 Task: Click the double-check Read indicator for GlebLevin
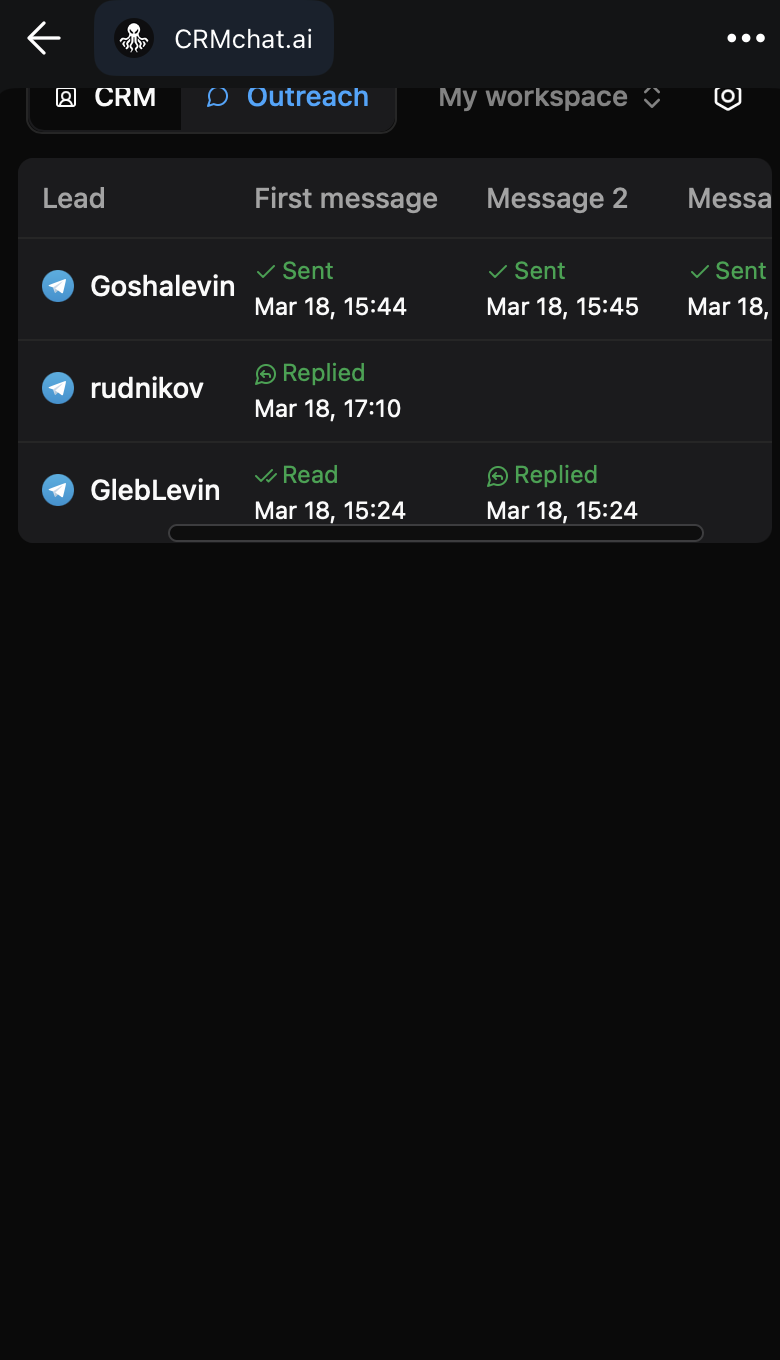267,475
